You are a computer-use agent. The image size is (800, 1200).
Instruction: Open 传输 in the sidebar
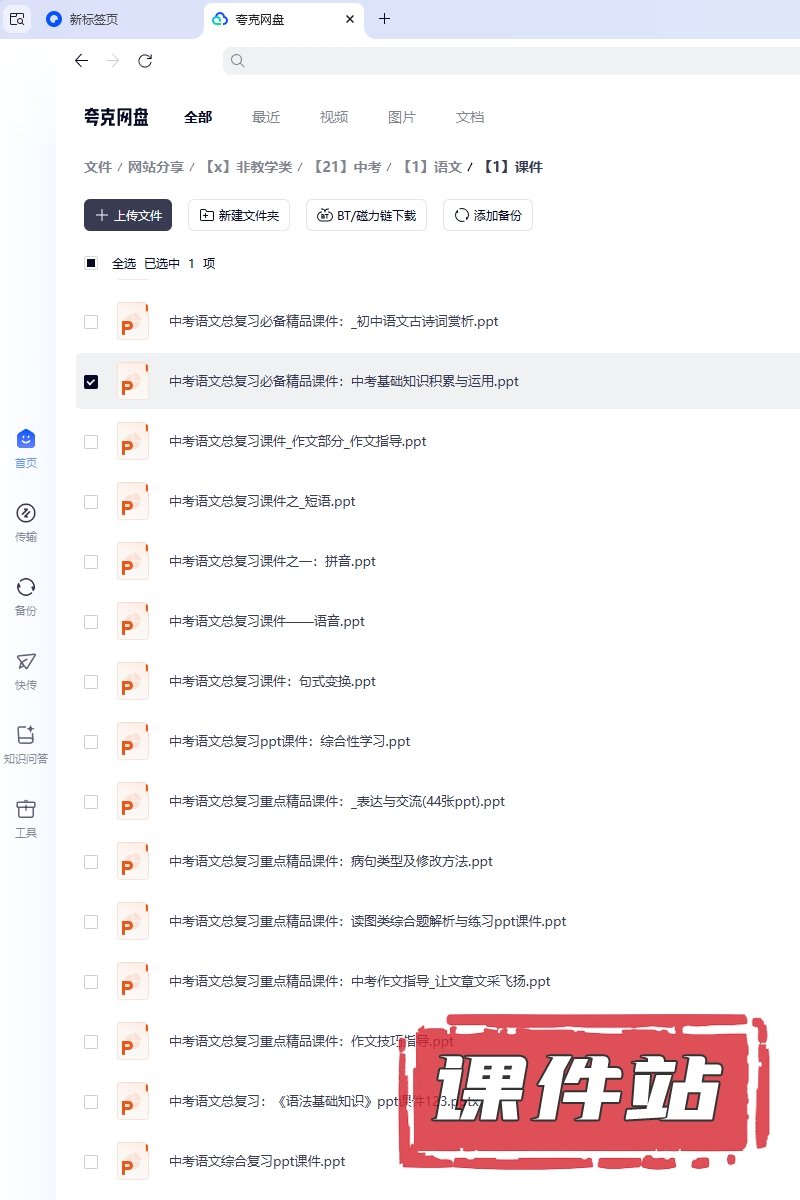click(x=26, y=522)
